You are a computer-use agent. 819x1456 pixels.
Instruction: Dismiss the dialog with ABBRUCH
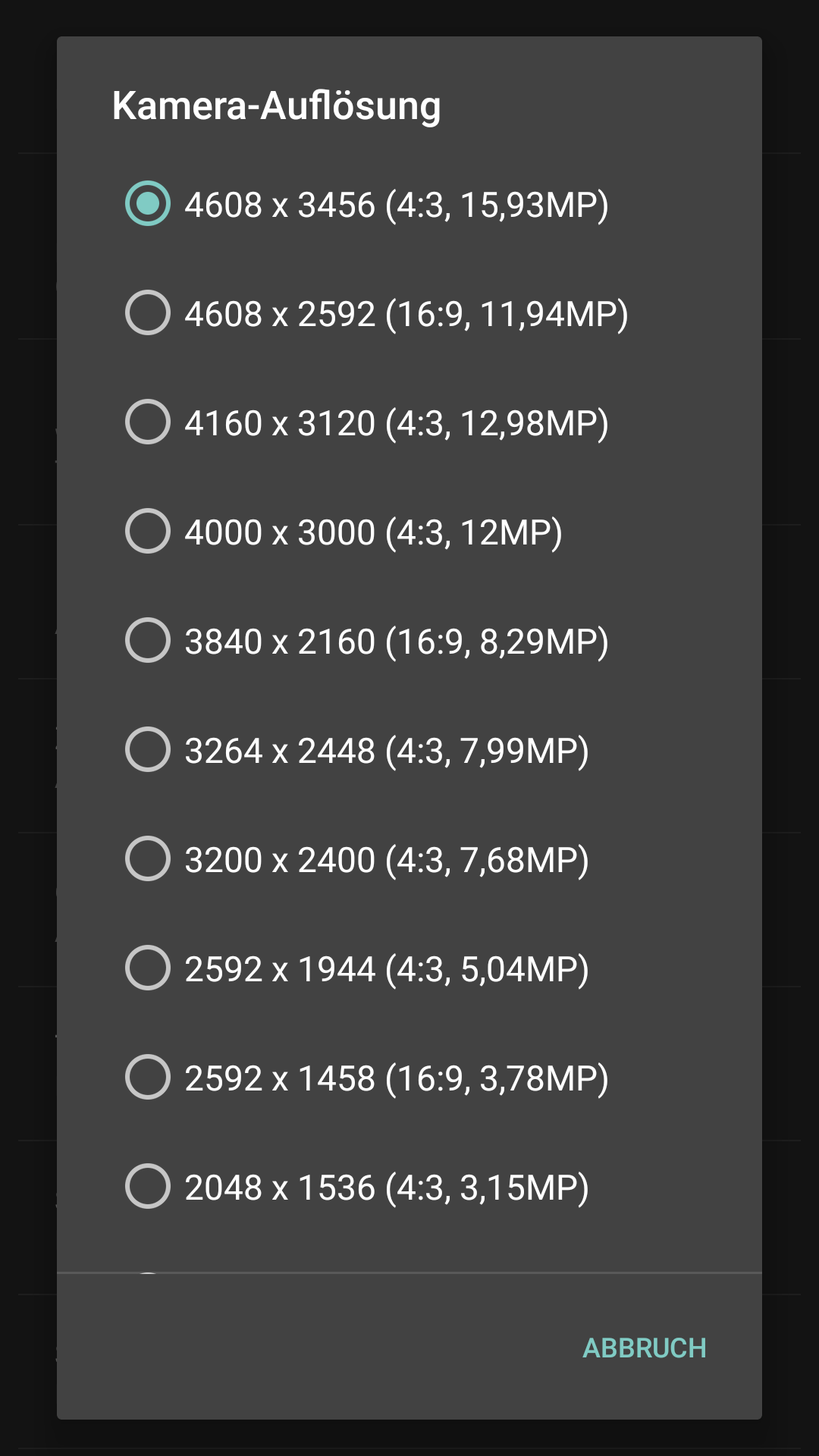(645, 1348)
